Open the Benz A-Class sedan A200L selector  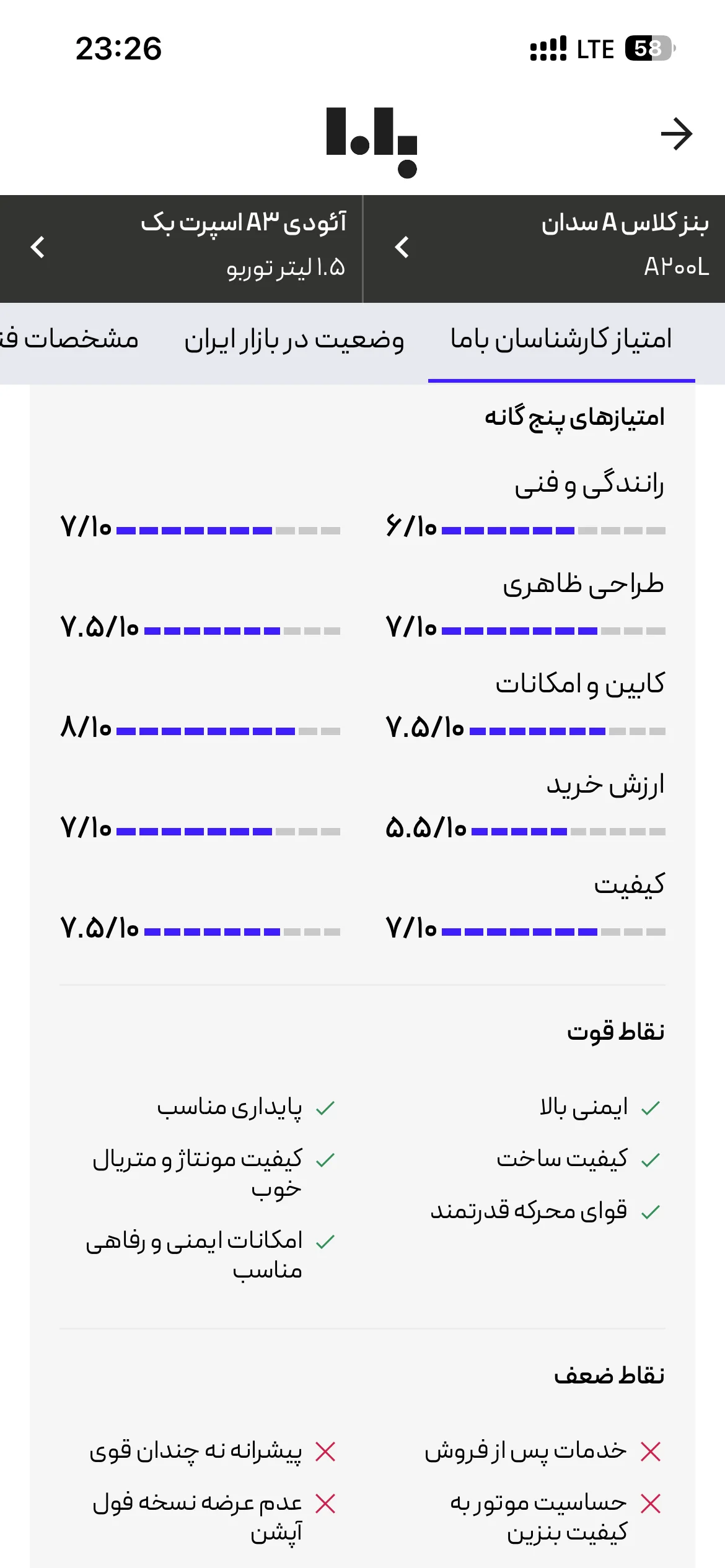544,249
